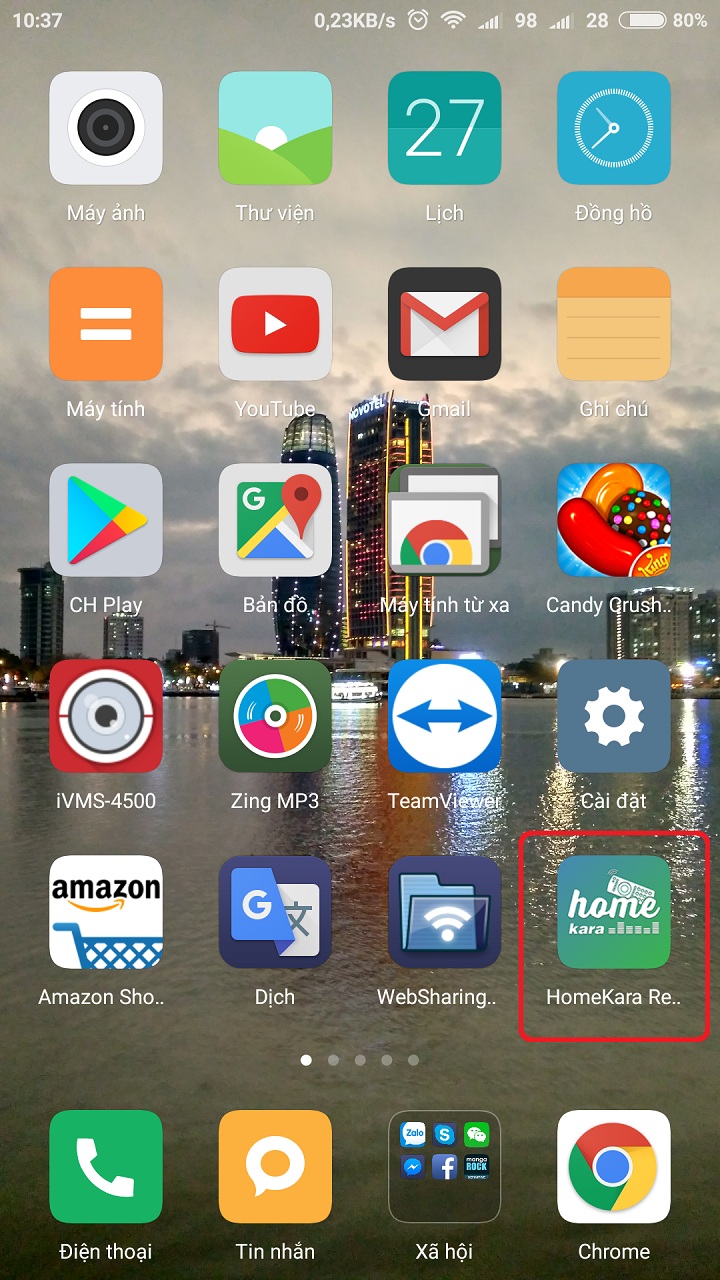Open the Lịch calendar app
Viewport: 720px width, 1280px height.
(x=444, y=128)
